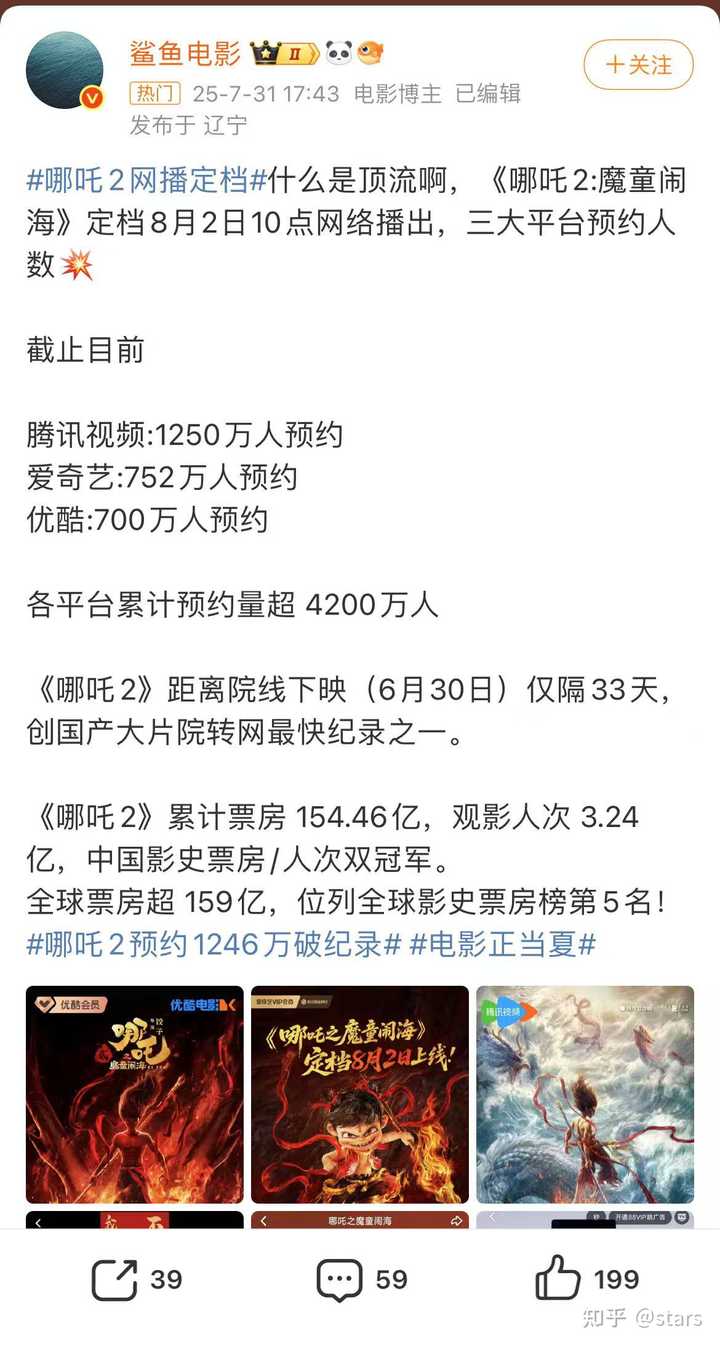Open hashtag #电影正当夏#
Screen dimensions: 720x1347
[x=503, y=944]
